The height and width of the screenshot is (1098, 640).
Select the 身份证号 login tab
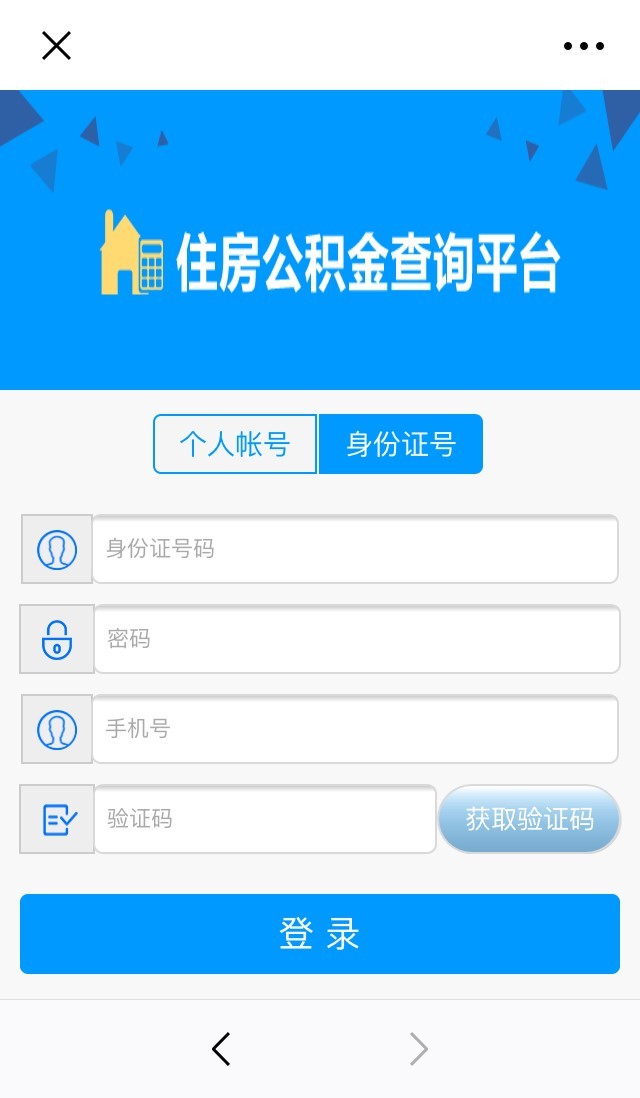(x=401, y=444)
